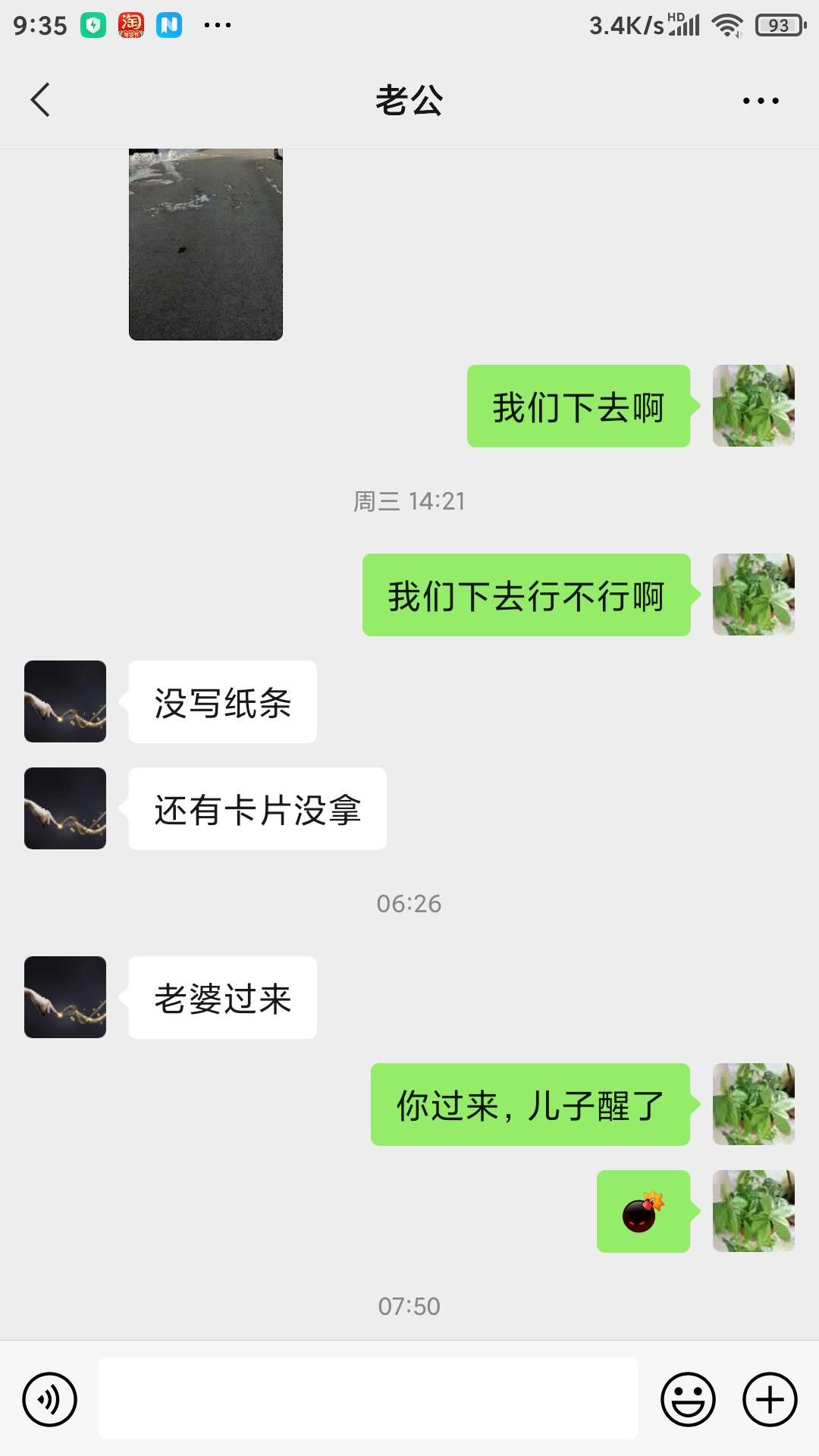Tap the chat title 老公

click(409, 99)
